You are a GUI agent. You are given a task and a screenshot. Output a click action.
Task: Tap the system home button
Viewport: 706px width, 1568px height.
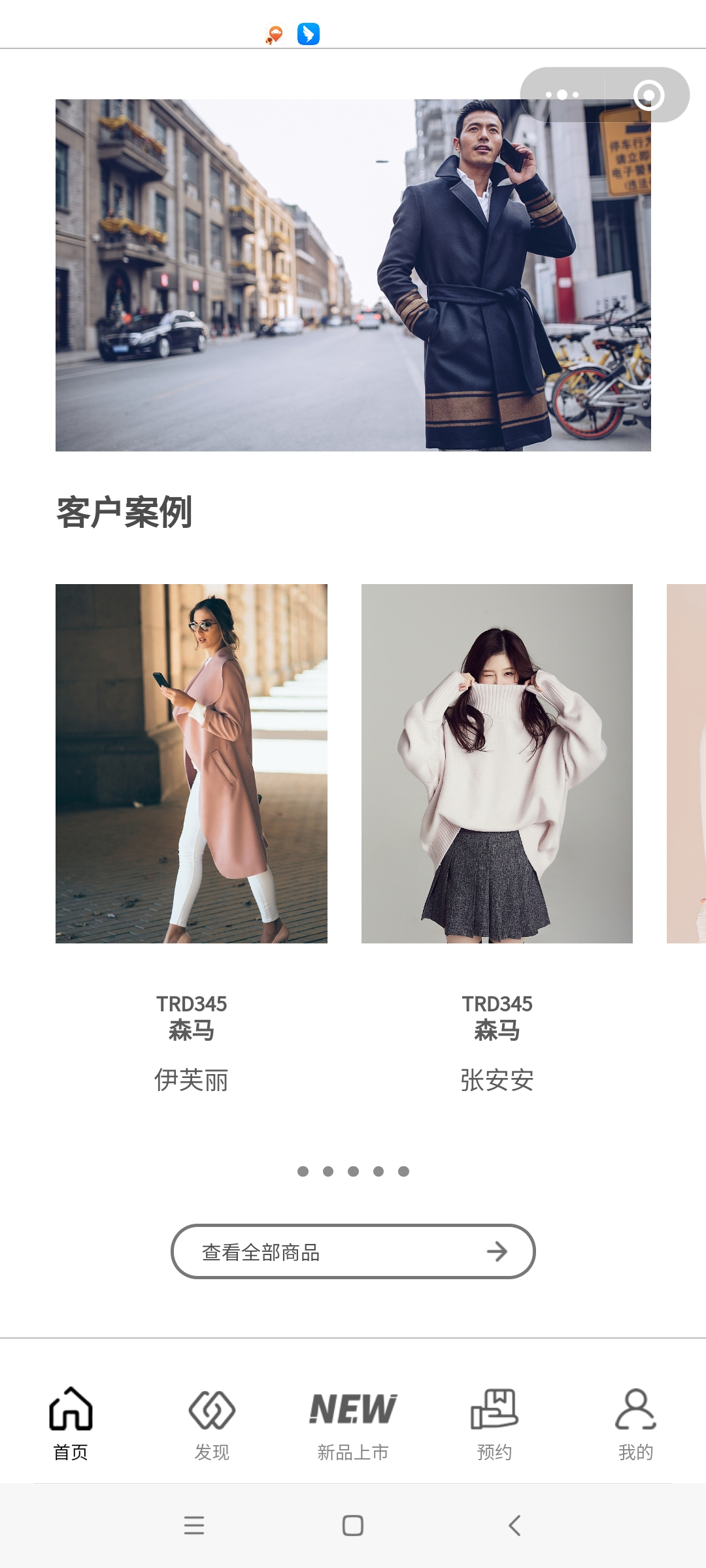(x=353, y=1526)
